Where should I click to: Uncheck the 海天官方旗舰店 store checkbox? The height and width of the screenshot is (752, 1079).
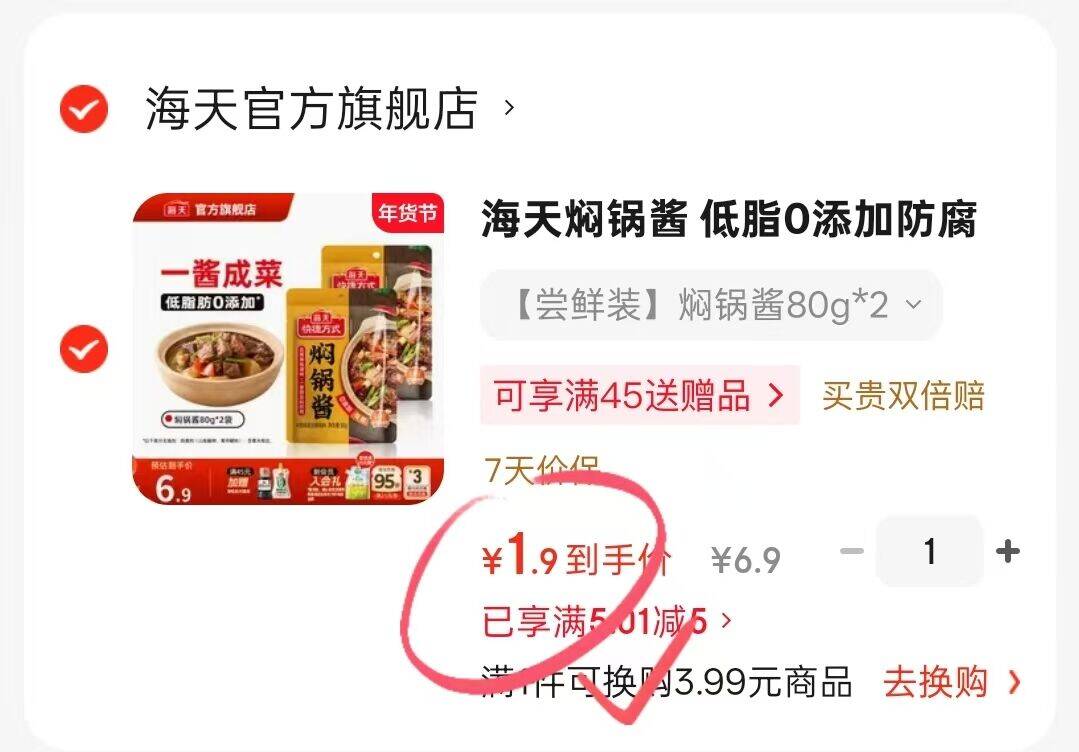coord(84,107)
